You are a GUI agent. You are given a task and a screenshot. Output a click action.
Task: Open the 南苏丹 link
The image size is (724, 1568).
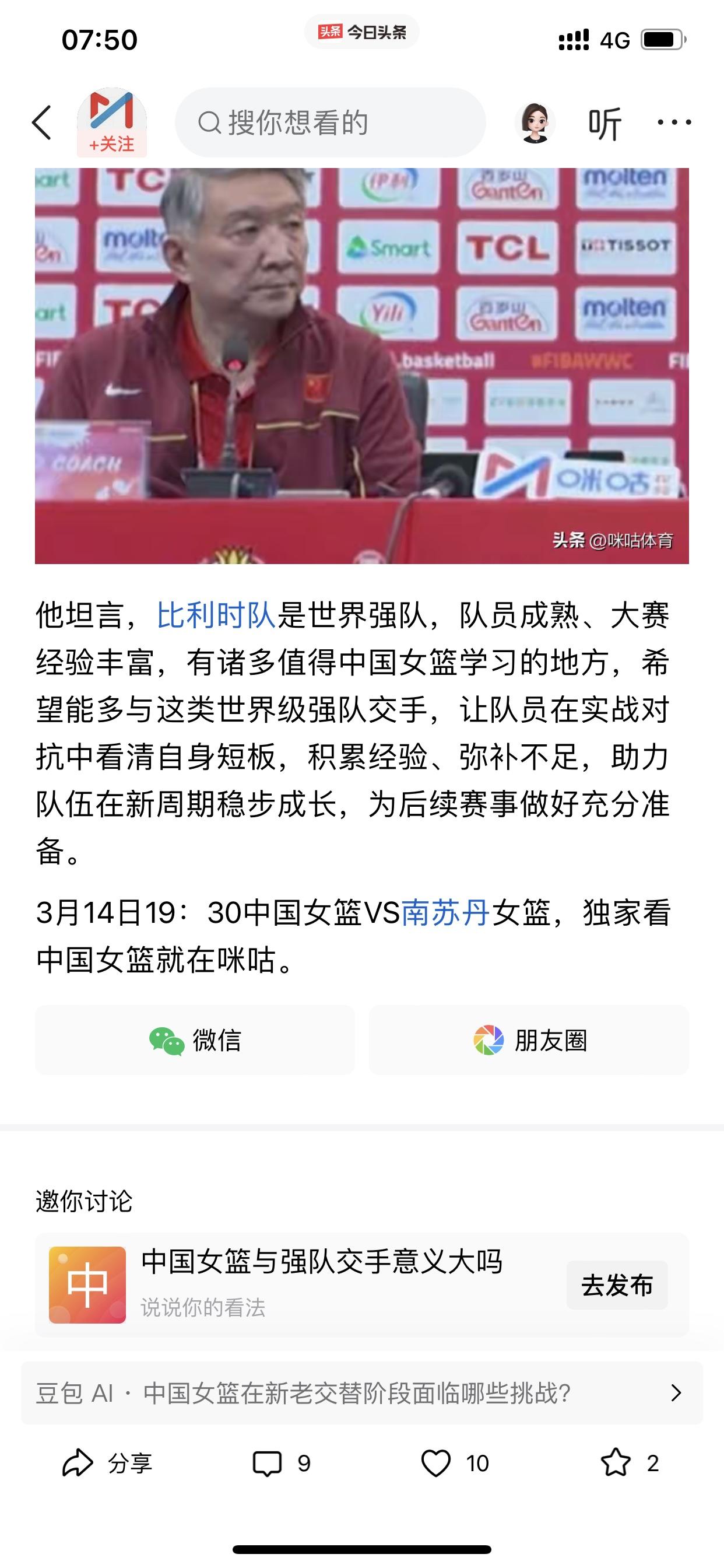pos(445,912)
